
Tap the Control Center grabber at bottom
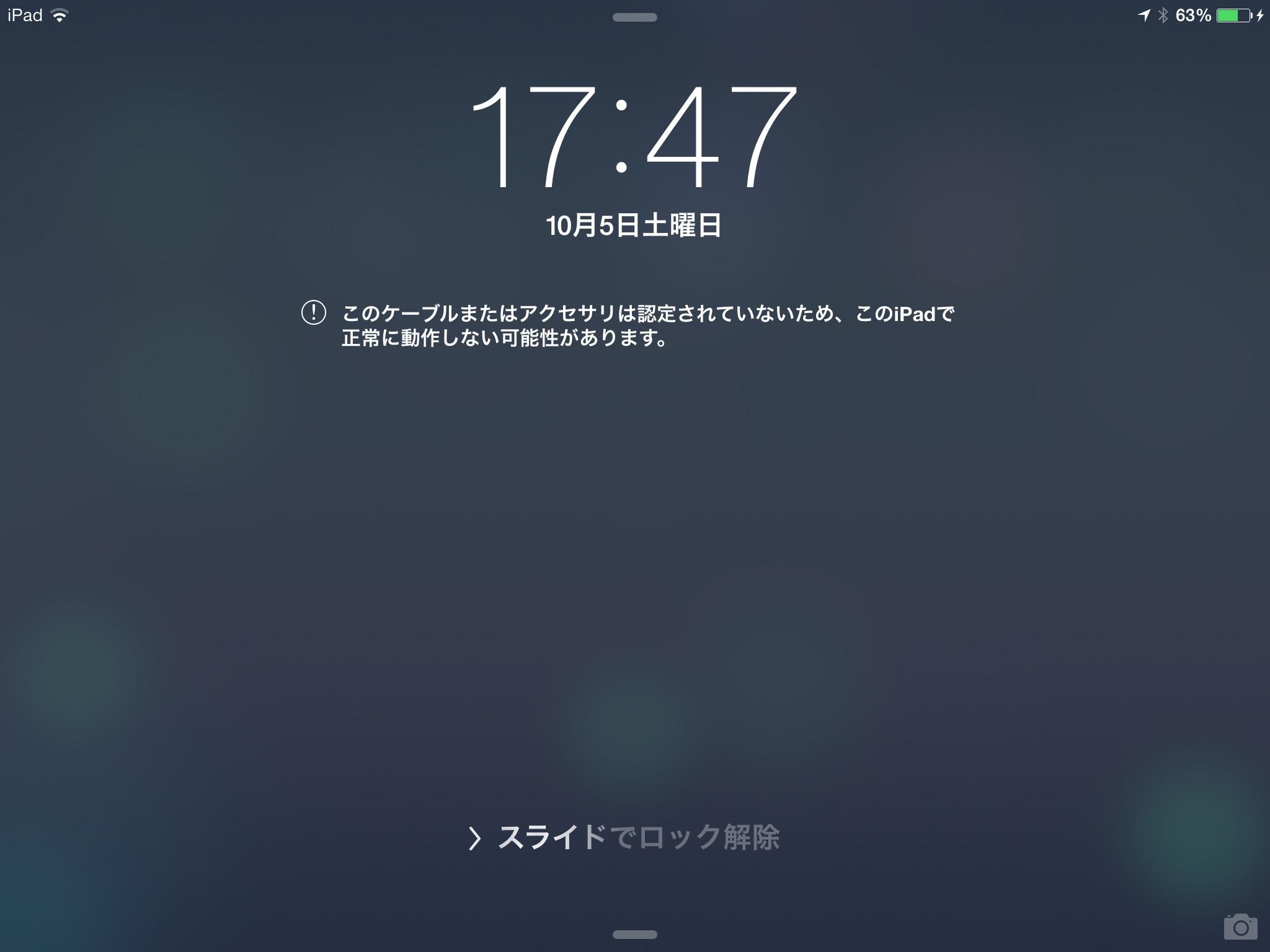click(x=634, y=934)
